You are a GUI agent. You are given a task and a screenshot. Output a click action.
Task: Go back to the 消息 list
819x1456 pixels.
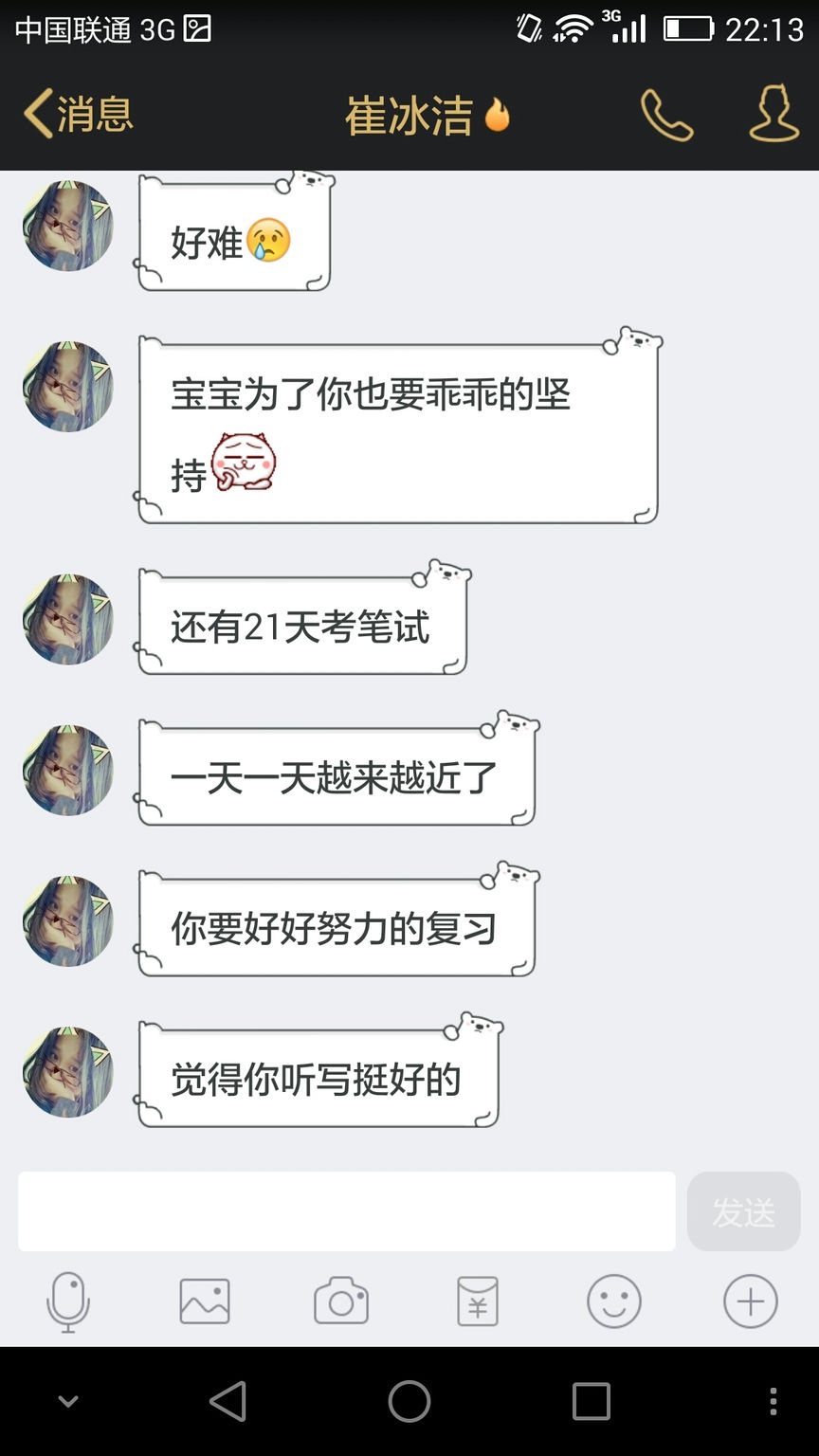(78, 115)
